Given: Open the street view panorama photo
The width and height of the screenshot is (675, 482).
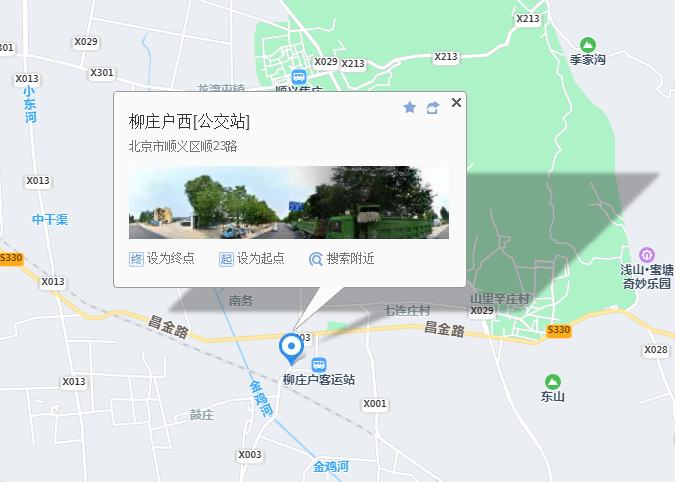Looking at the screenshot, I should [289, 202].
